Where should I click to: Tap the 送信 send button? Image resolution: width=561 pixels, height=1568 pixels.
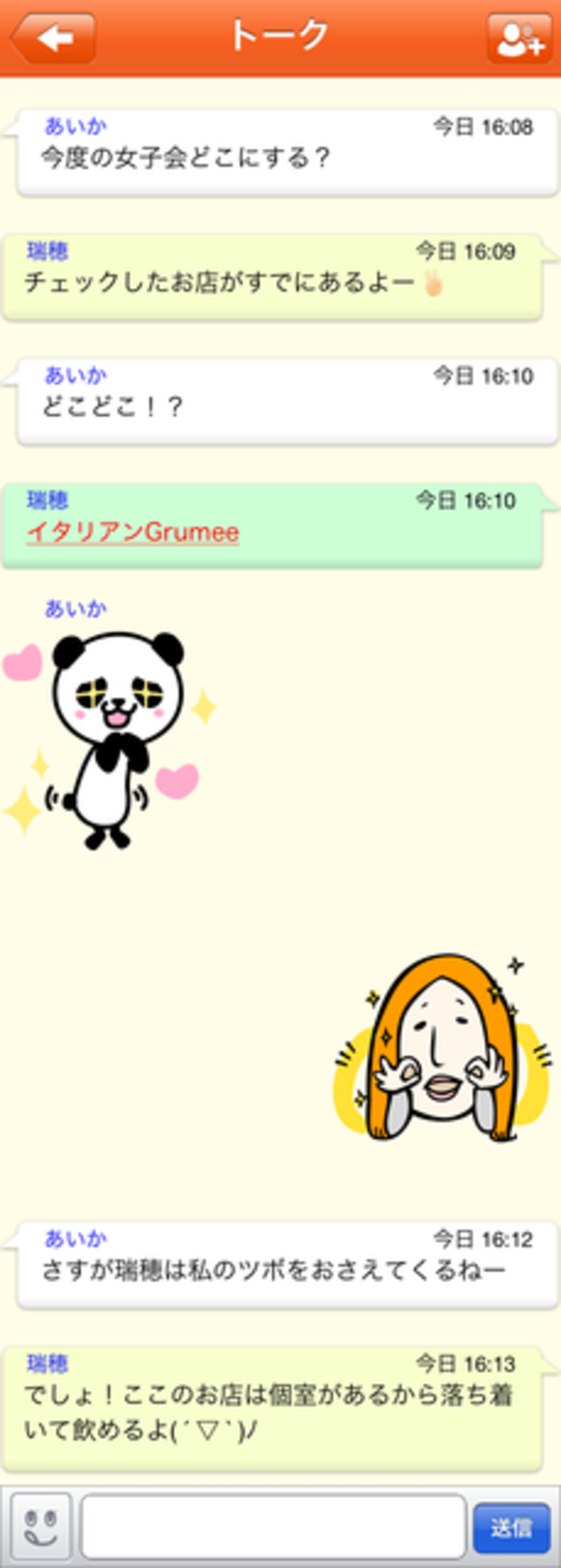point(512,1528)
